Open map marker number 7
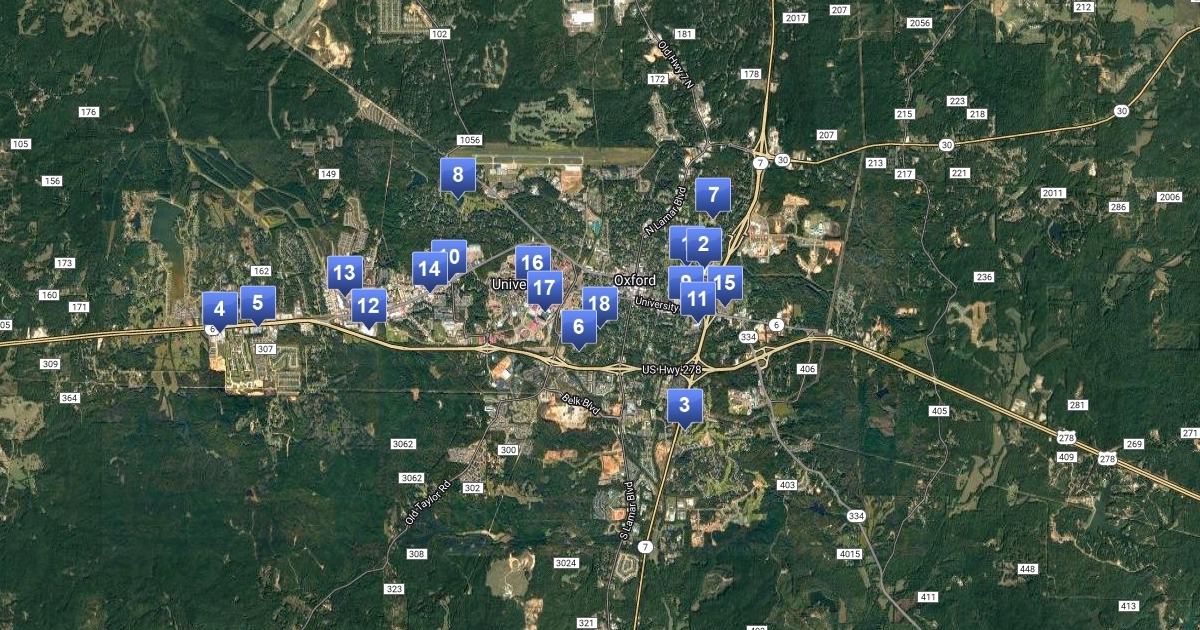This screenshot has width=1200, height=630. click(x=713, y=195)
